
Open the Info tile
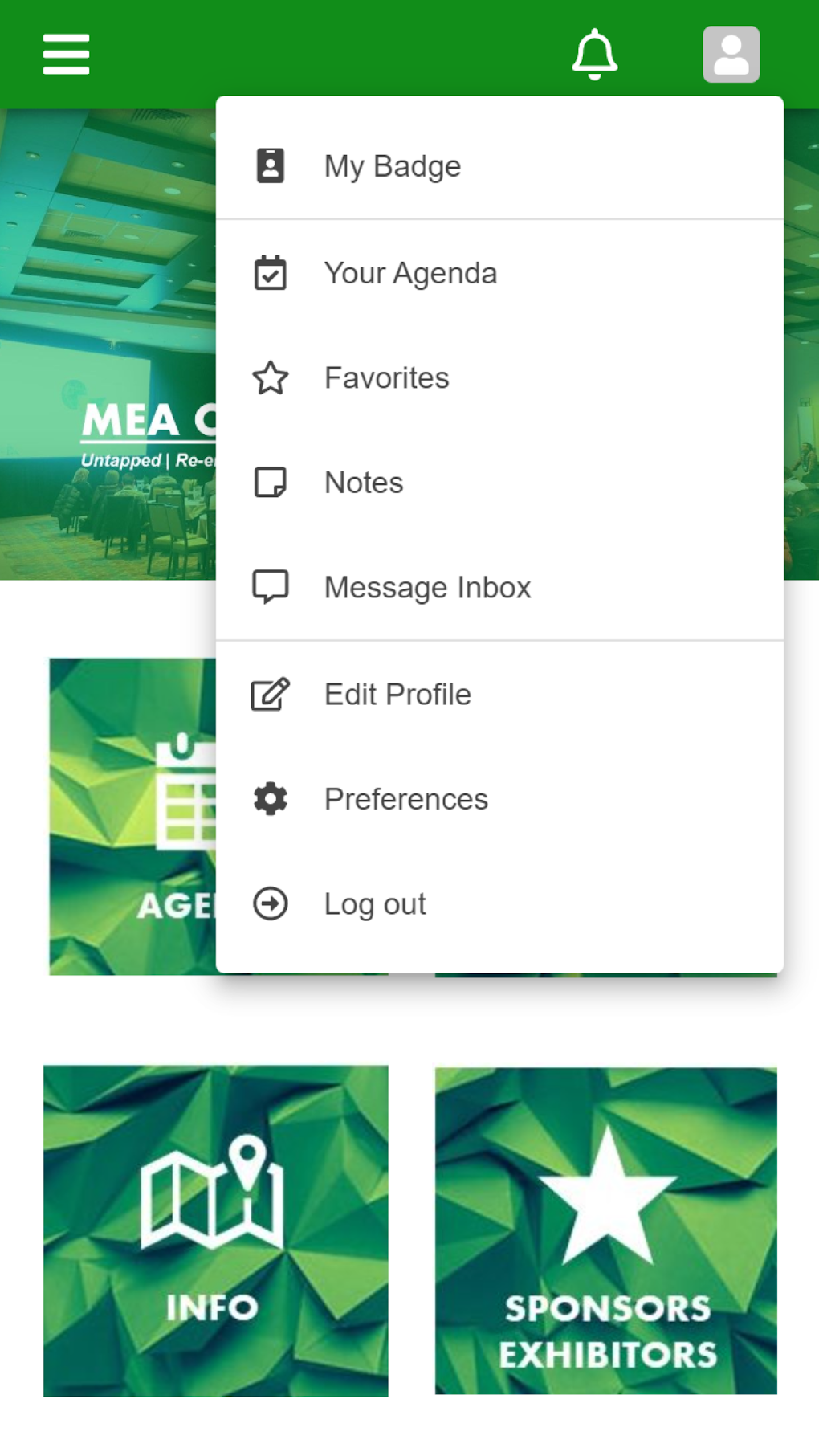point(215,1230)
